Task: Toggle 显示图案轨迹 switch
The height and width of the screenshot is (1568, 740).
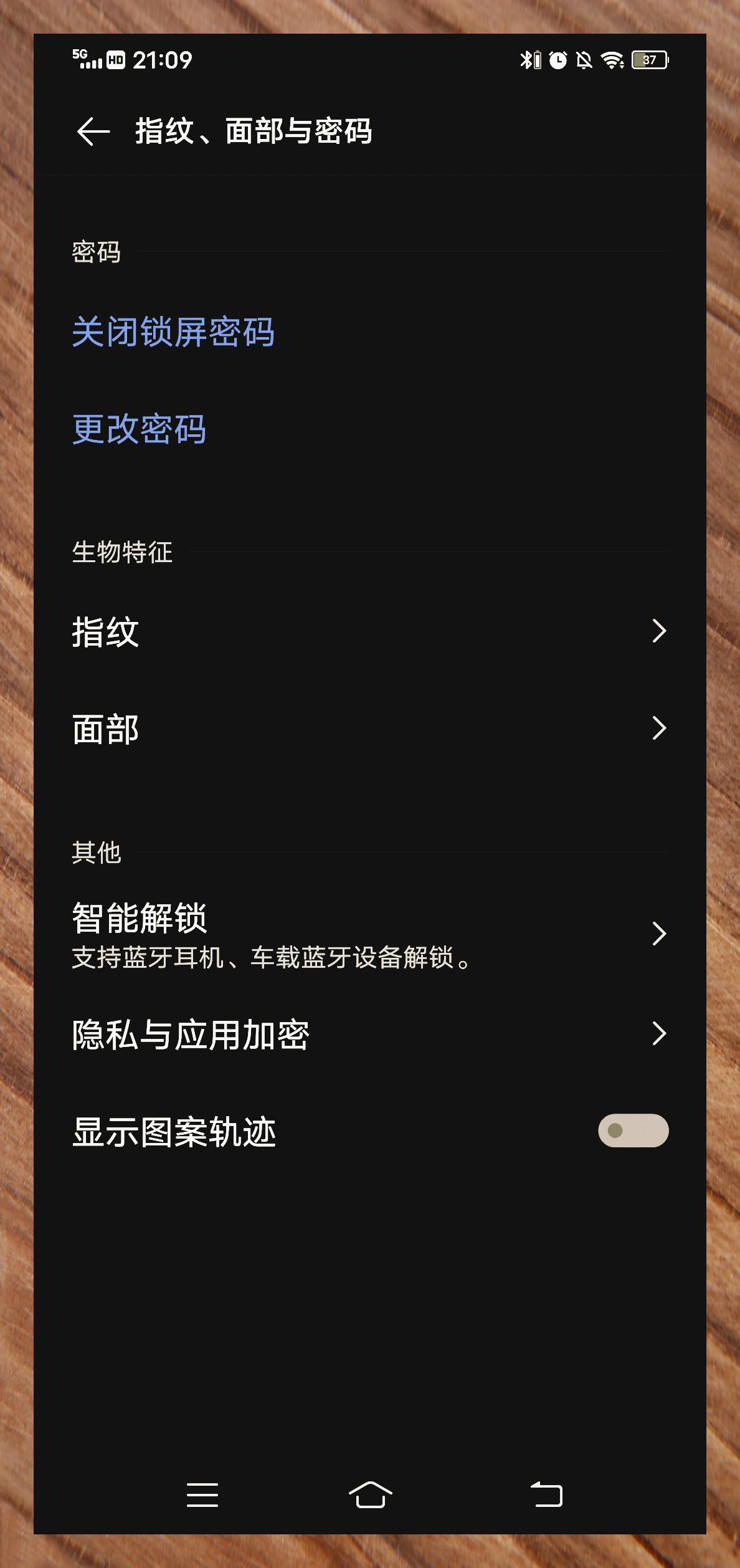Action: (633, 1131)
